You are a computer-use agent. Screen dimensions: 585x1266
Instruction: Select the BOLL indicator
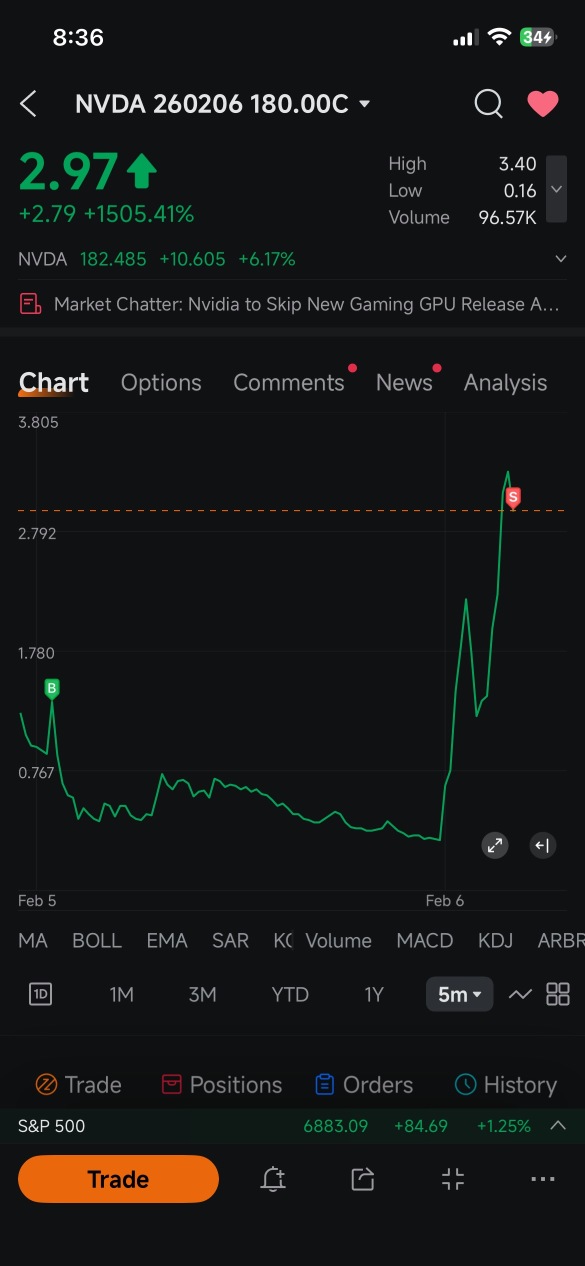(97, 941)
